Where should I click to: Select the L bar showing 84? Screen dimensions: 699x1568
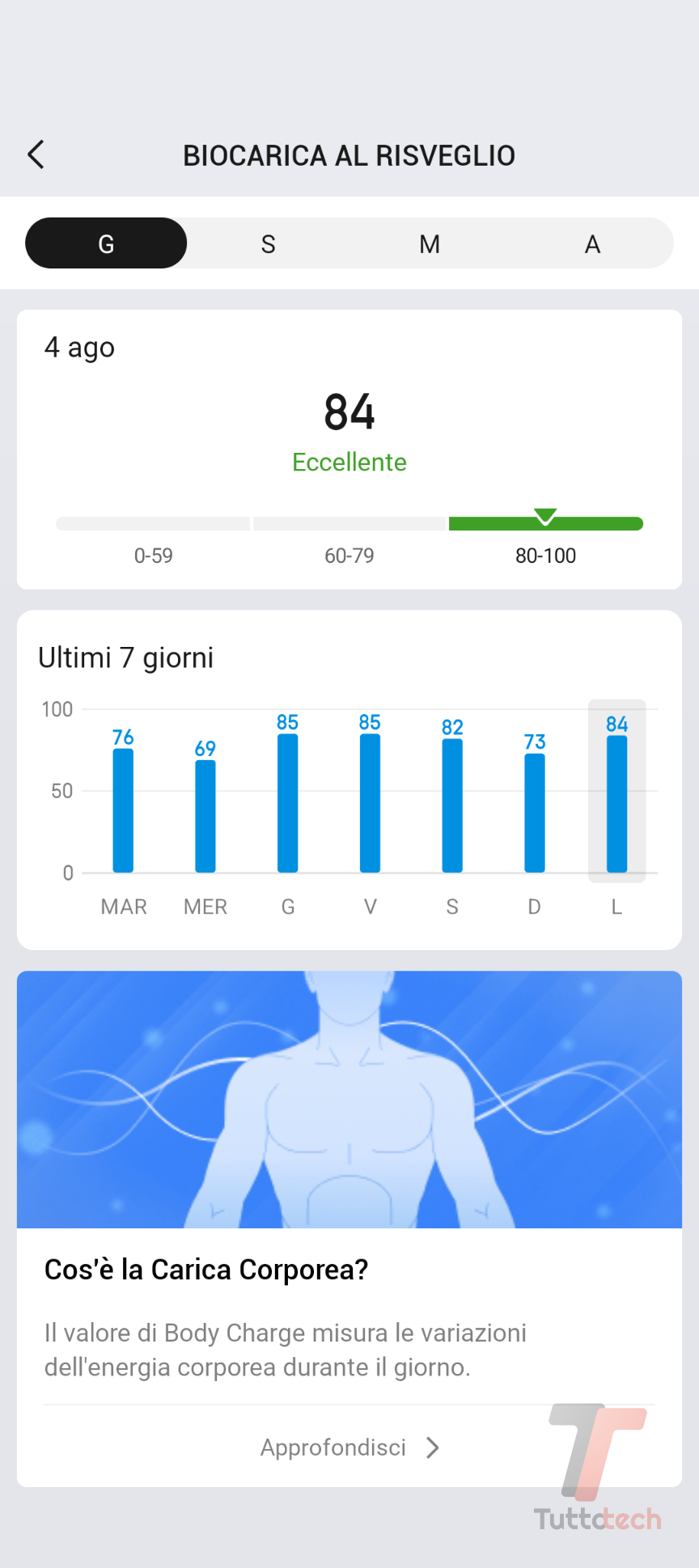click(616, 804)
